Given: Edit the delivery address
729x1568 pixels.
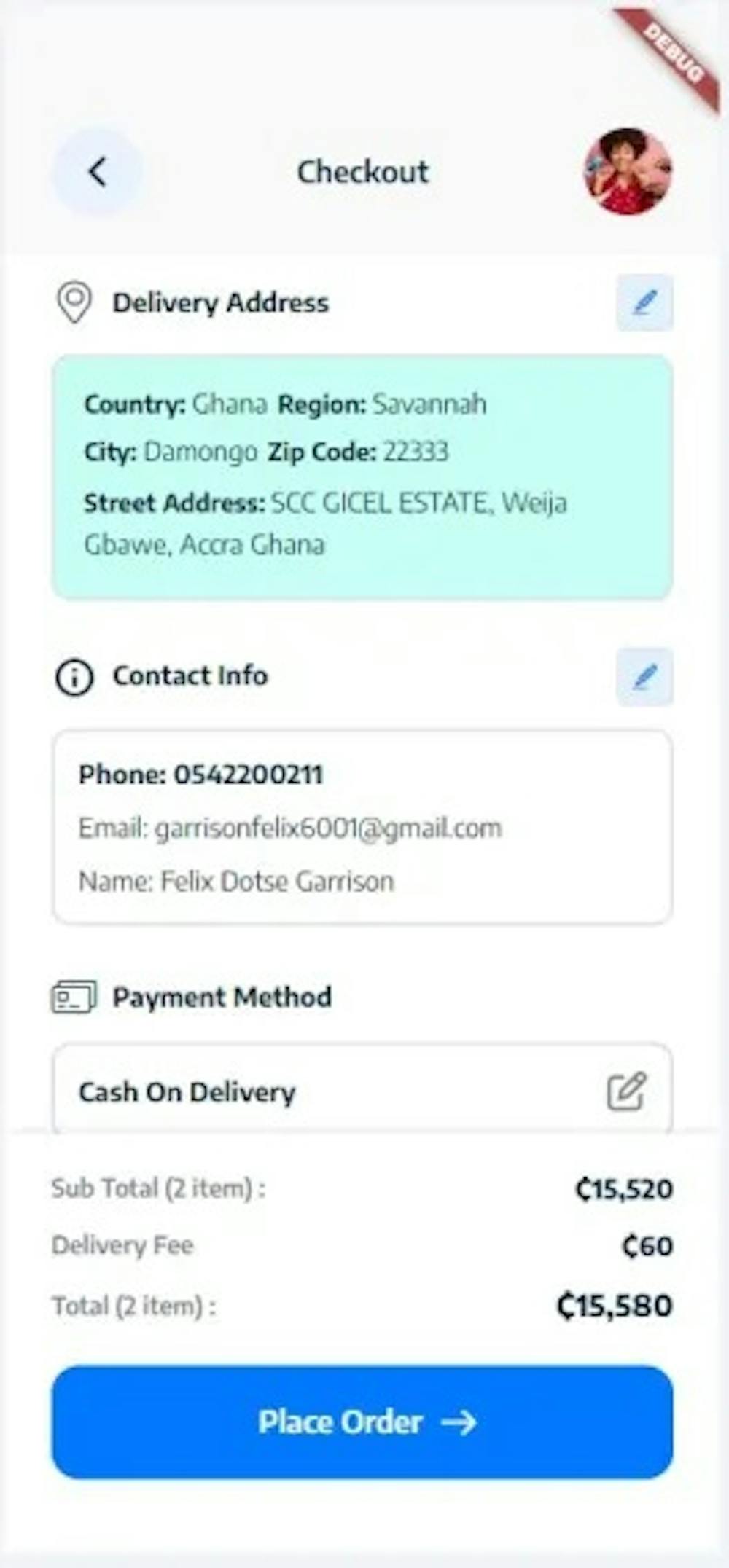Looking at the screenshot, I should tap(644, 303).
